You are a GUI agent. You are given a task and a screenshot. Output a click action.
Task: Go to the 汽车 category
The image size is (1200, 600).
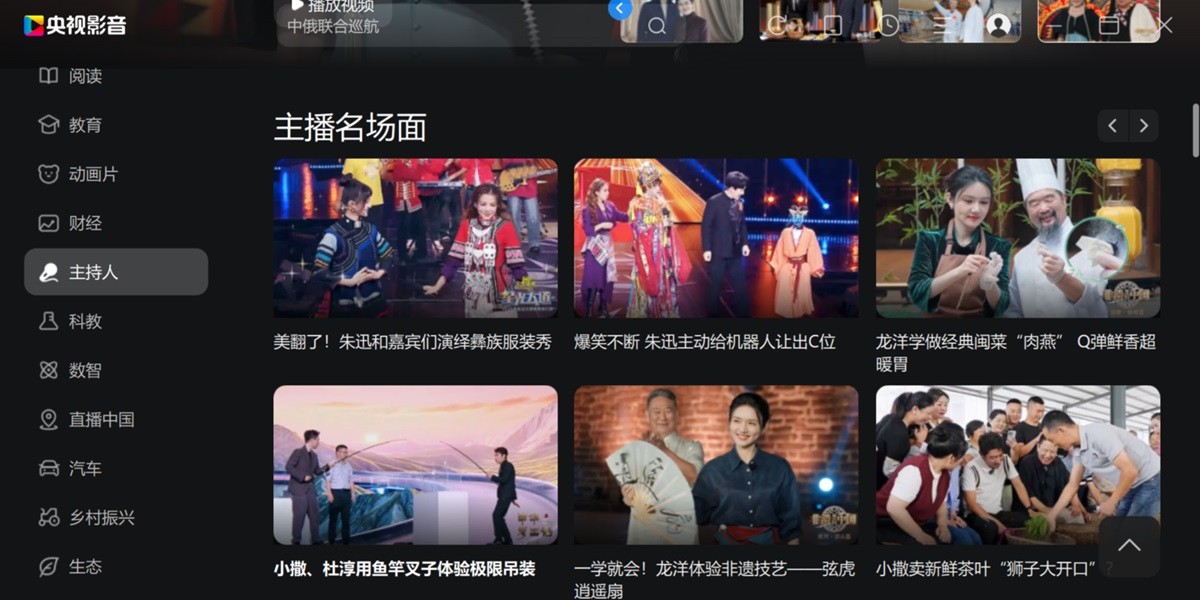pos(85,468)
